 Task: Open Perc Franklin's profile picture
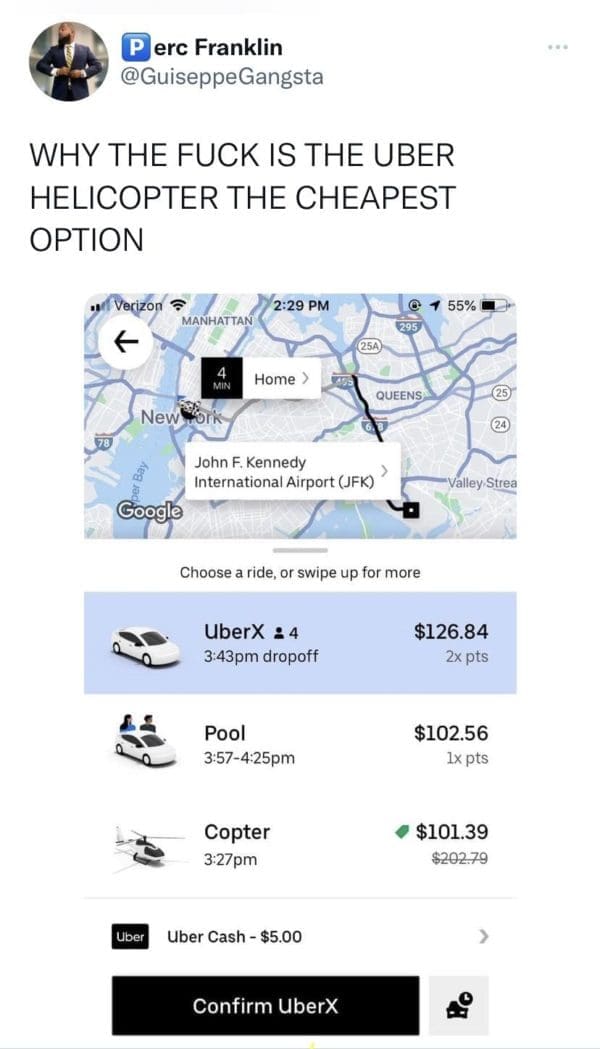coord(68,61)
